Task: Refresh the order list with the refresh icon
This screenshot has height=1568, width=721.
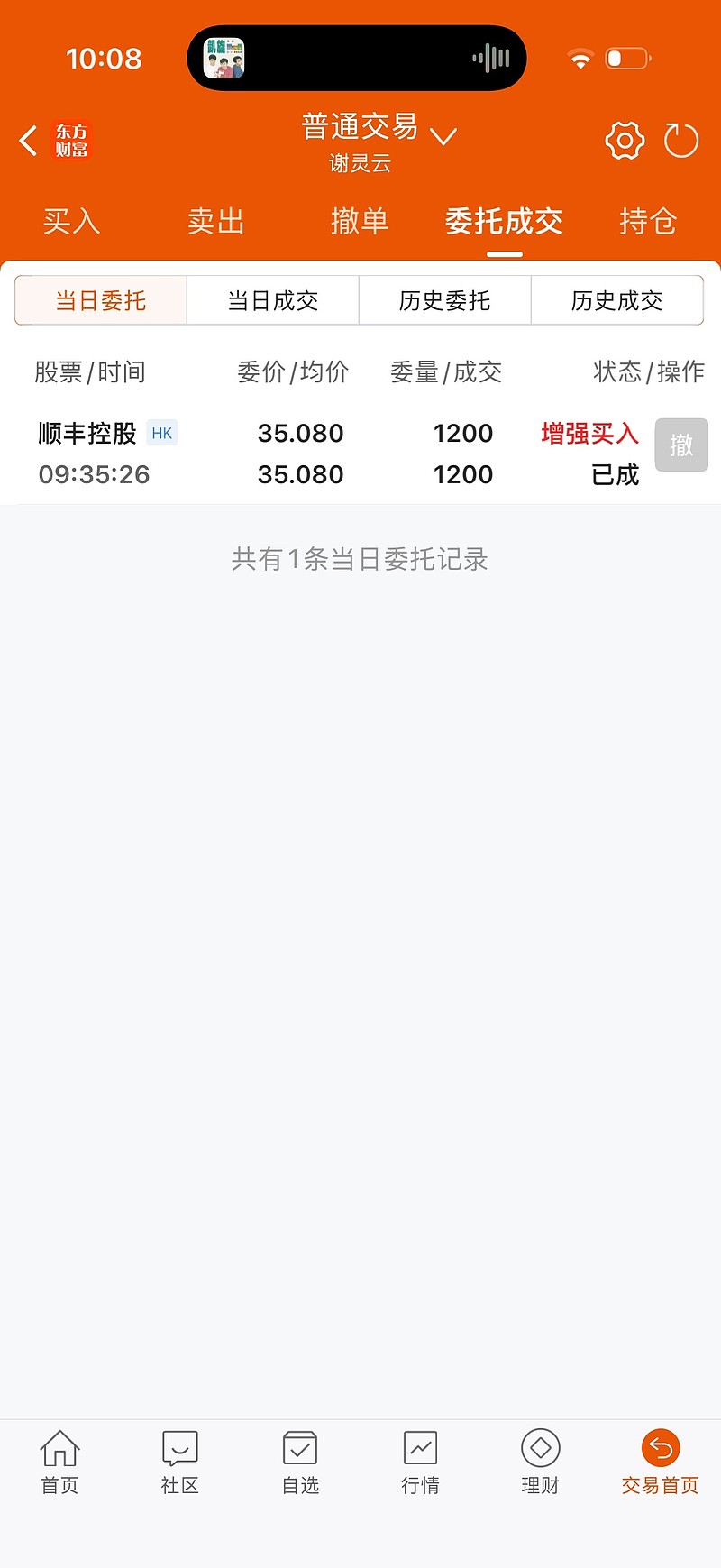Action: [x=682, y=141]
